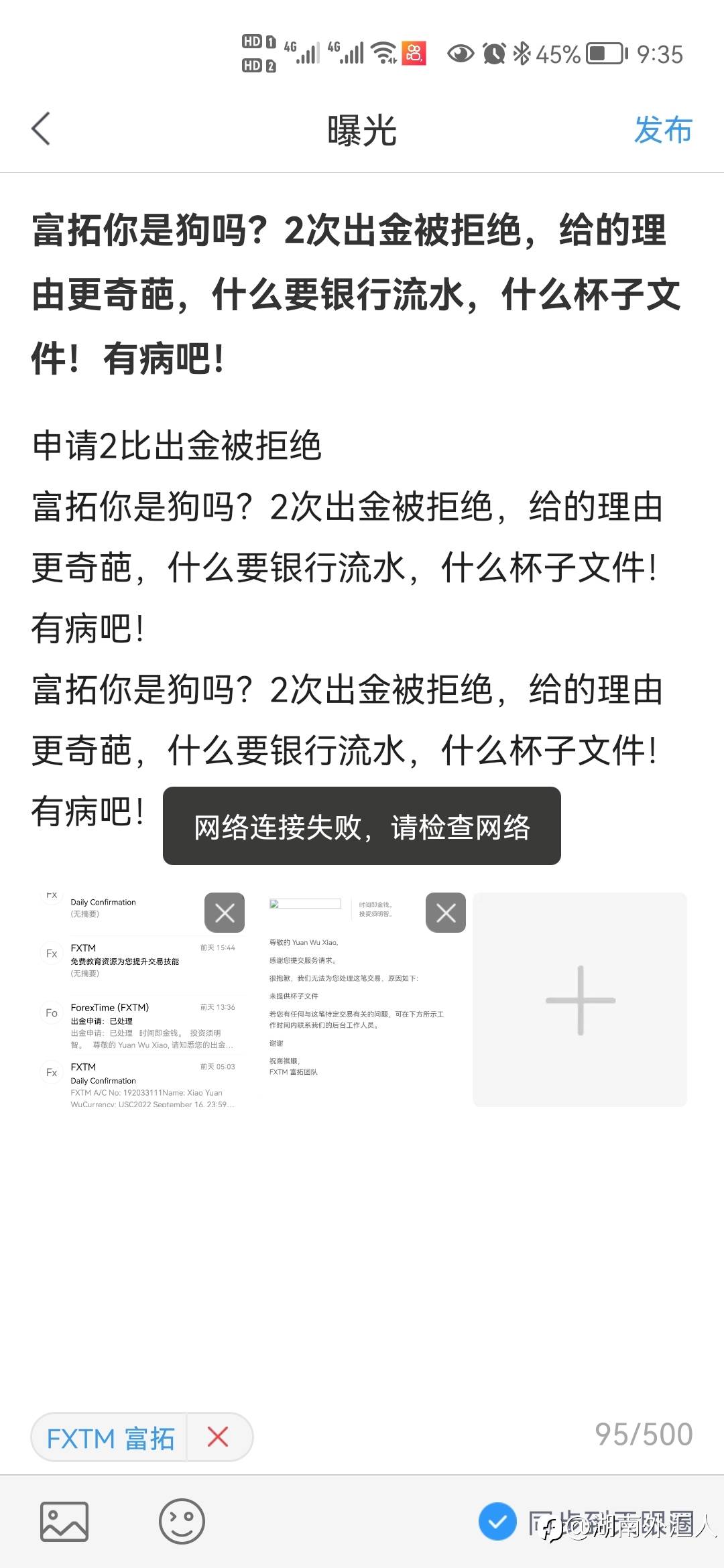
Task: Uncheck the sync checkbox at the bottom right
Action: tap(497, 1522)
